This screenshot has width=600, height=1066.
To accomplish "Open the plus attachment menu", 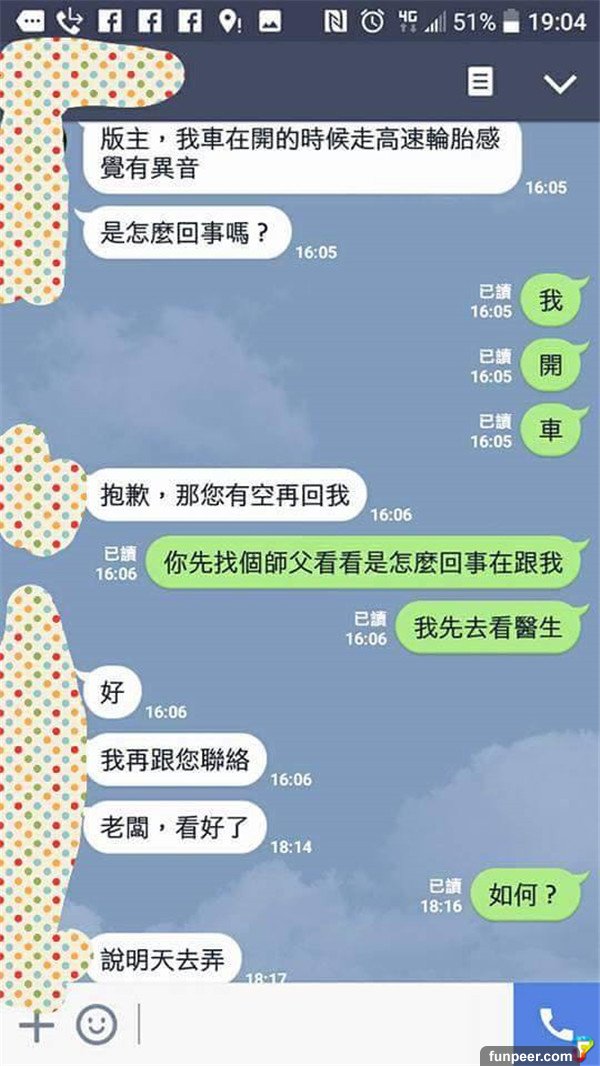I will tap(36, 1026).
